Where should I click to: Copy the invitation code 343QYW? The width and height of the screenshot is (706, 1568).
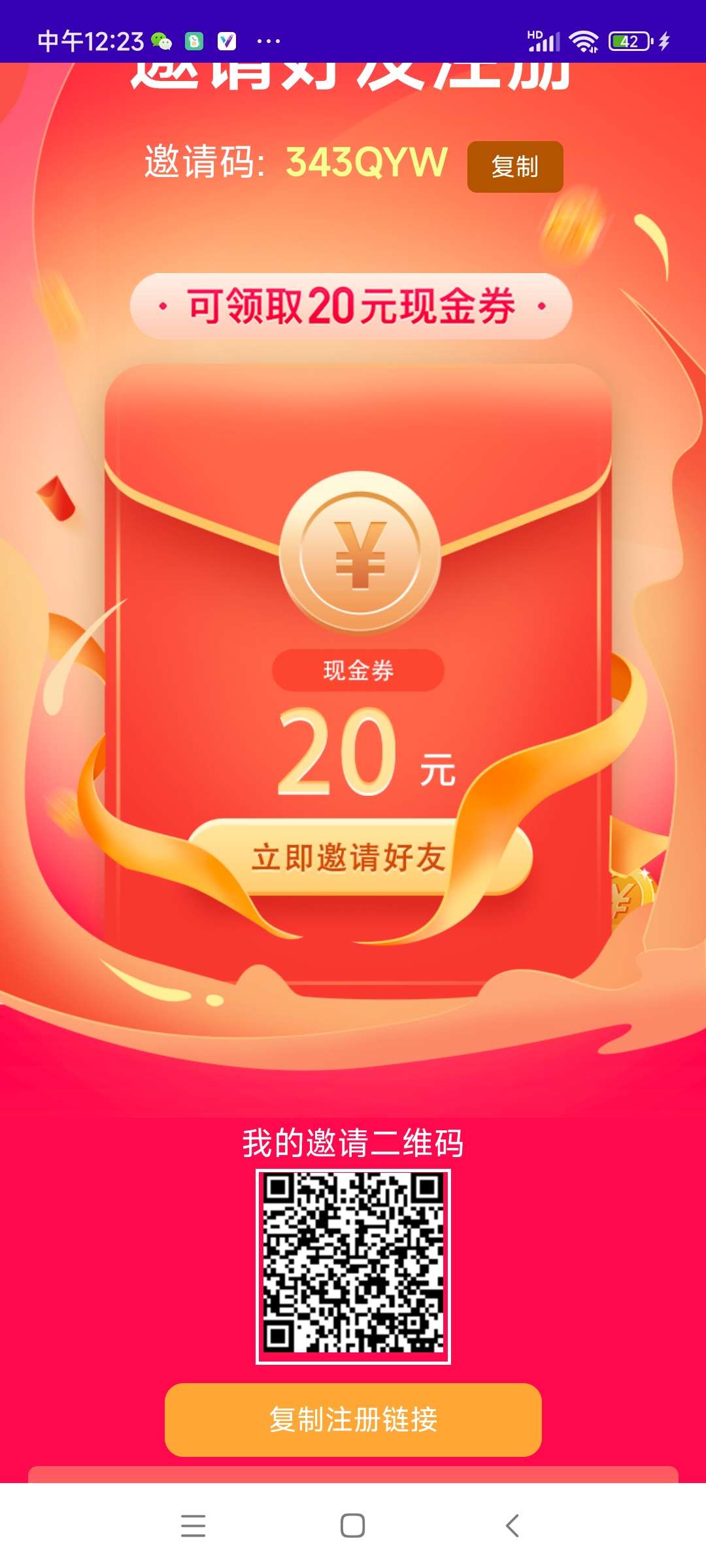coord(514,167)
